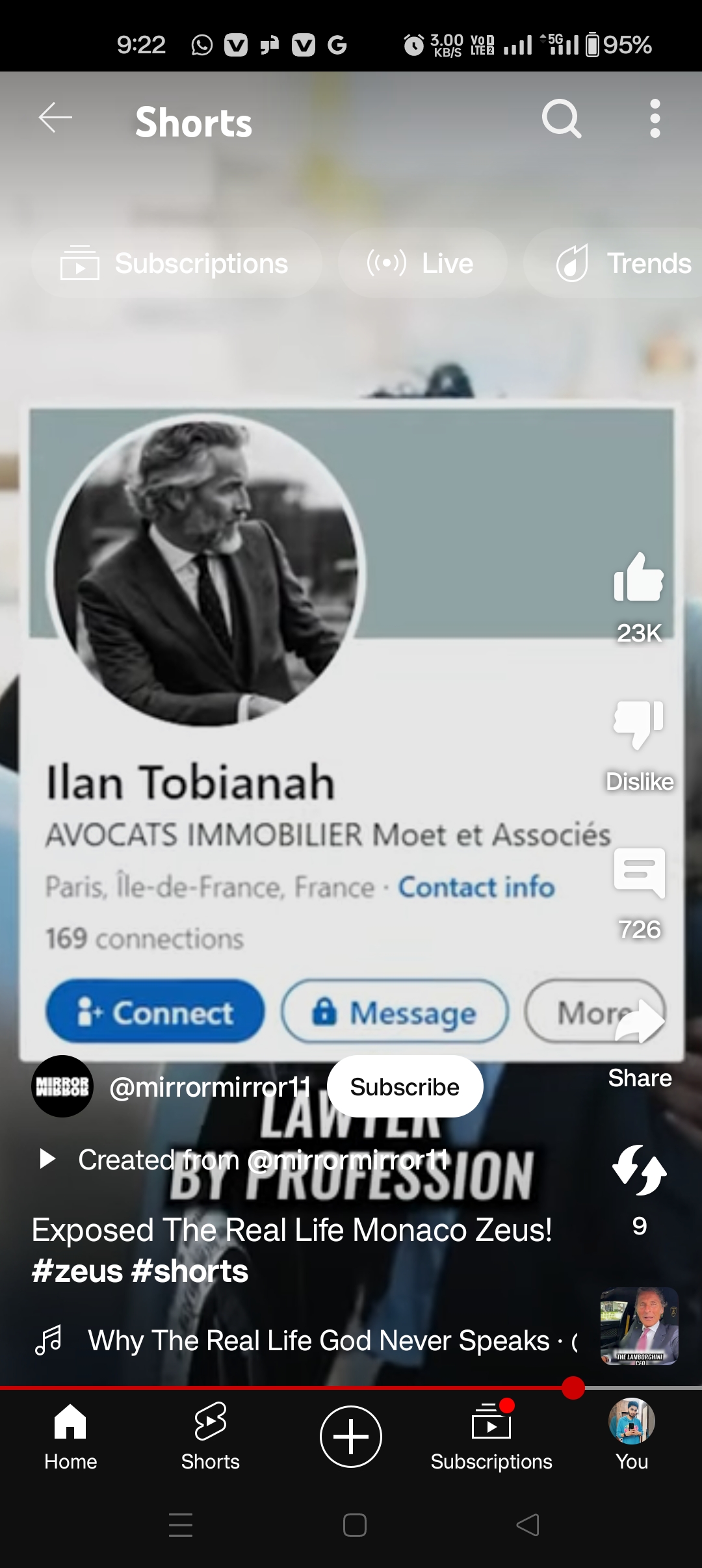
Task: Tap the remix icon
Action: click(x=640, y=1170)
